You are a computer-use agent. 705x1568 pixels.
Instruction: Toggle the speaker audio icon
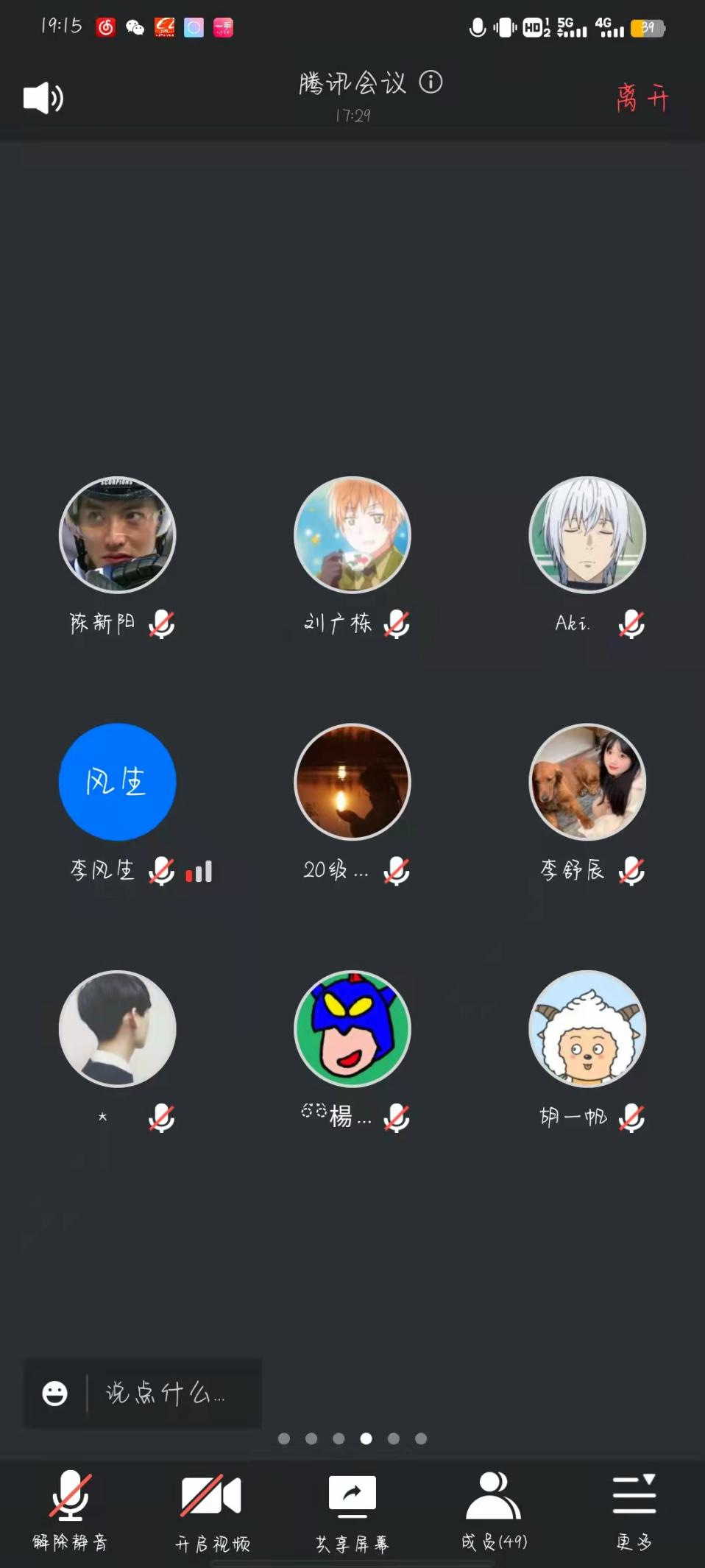(43, 98)
